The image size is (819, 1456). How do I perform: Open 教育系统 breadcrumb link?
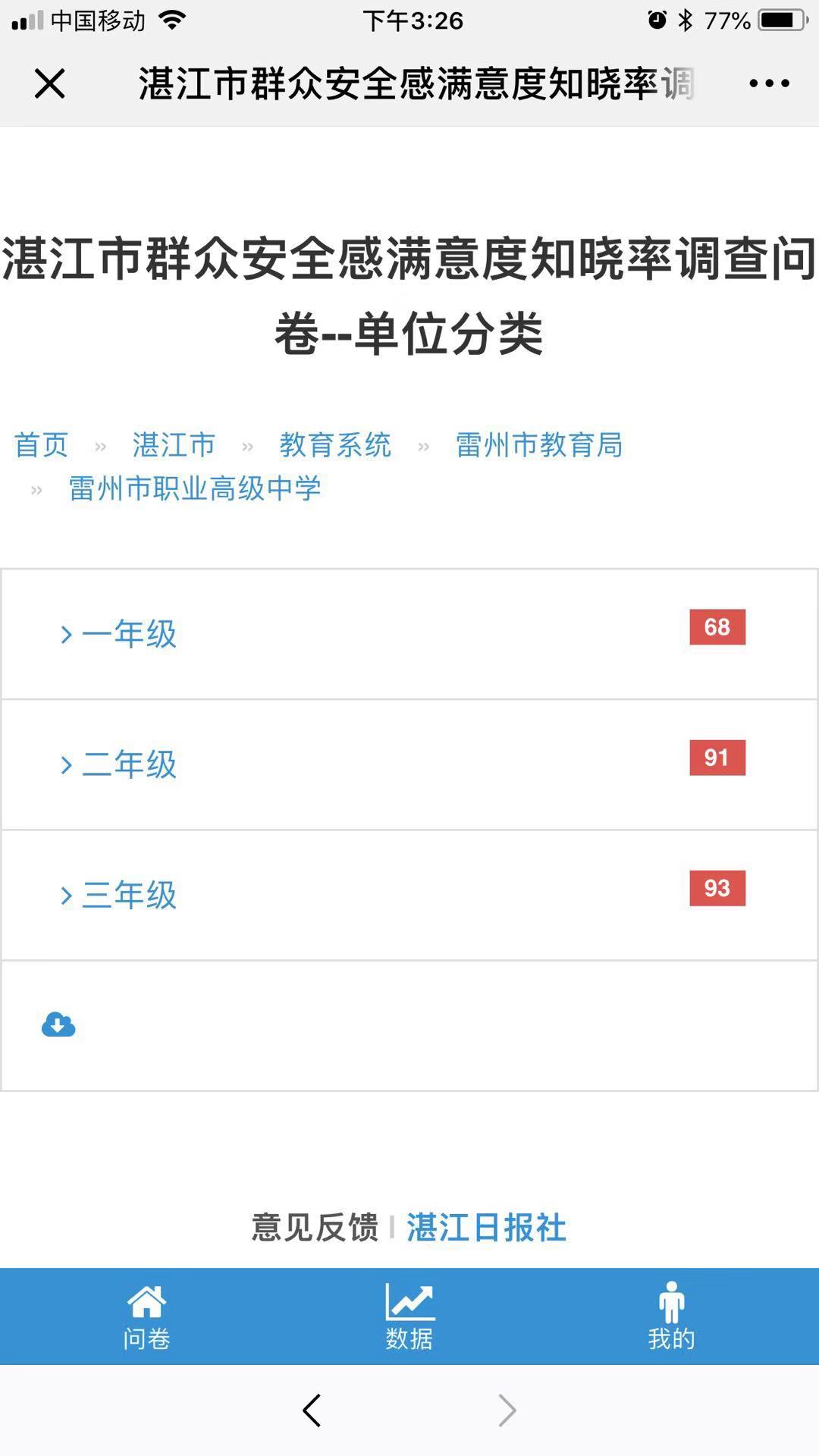tap(334, 445)
